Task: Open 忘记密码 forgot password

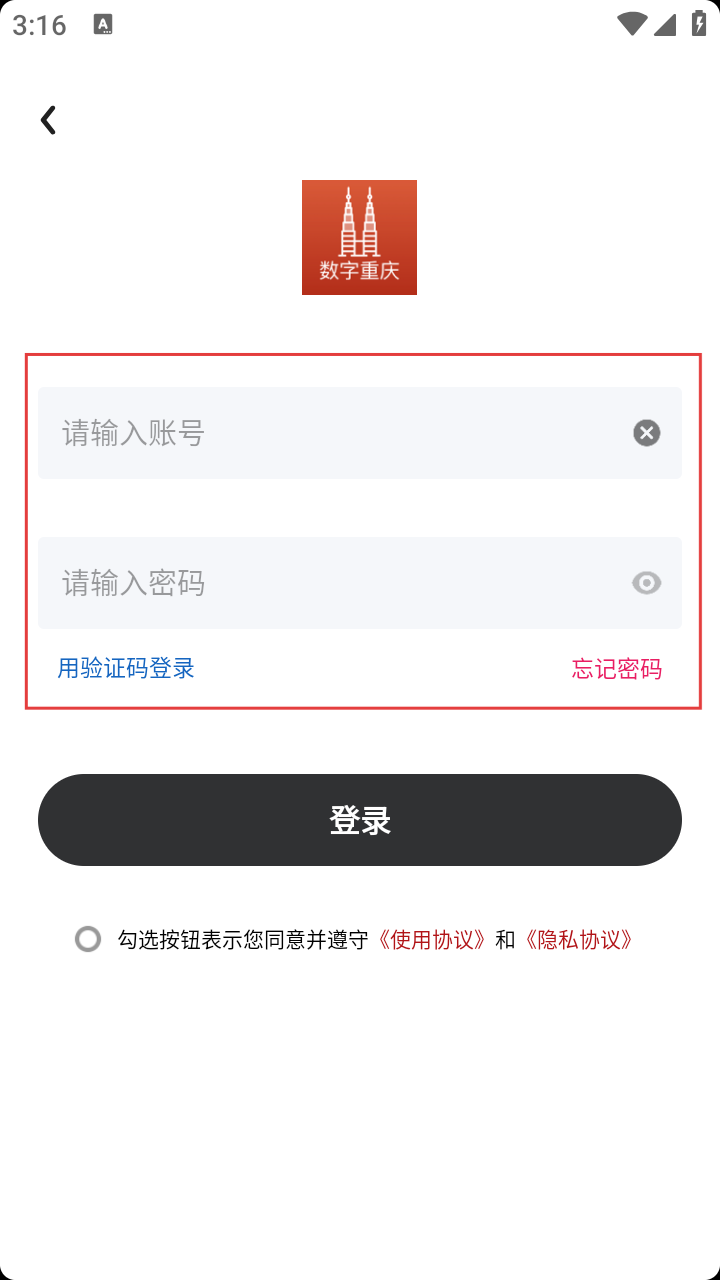Action: 617,669
